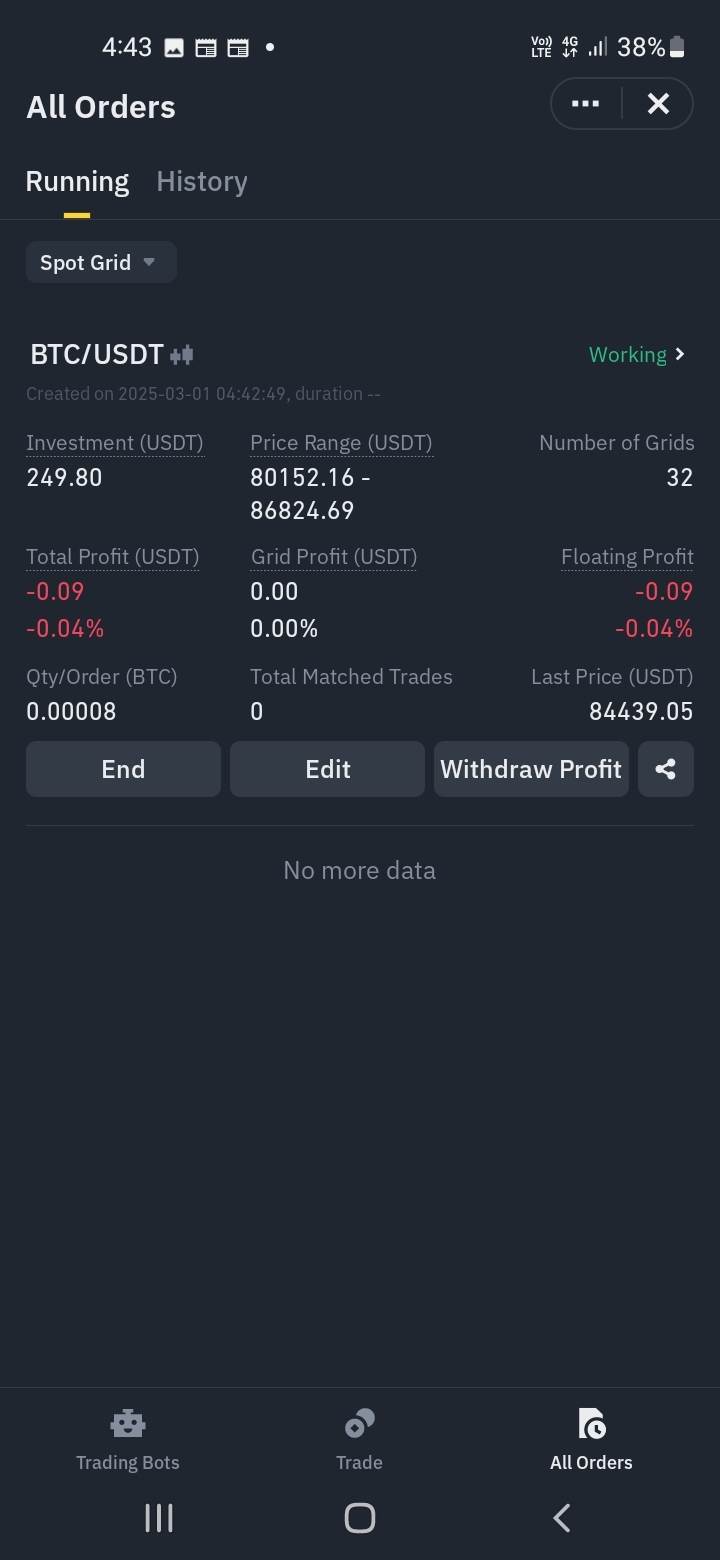This screenshot has height=1560, width=720.
Task: Open the Price Range (USDT) tooltip
Action: tap(341, 442)
